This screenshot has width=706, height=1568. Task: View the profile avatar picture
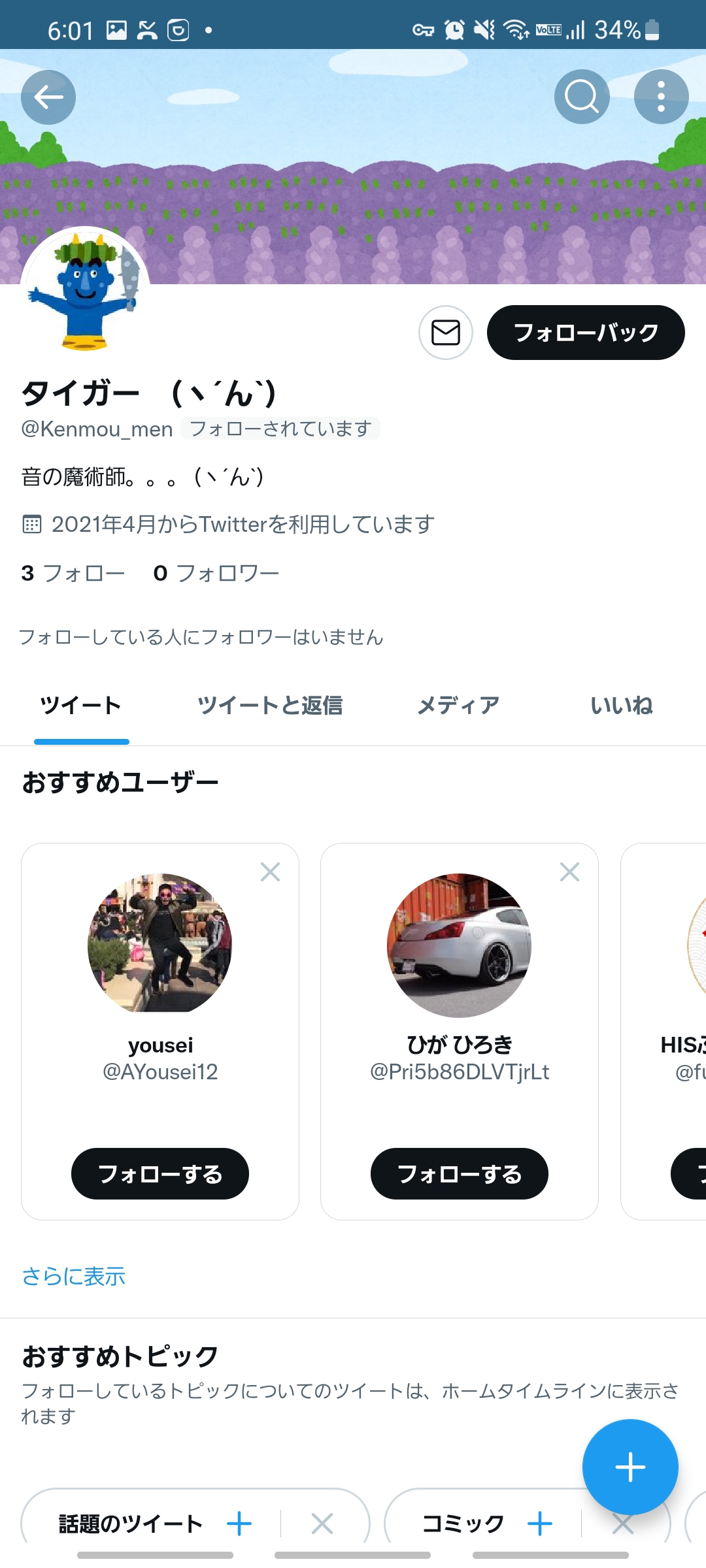85,291
